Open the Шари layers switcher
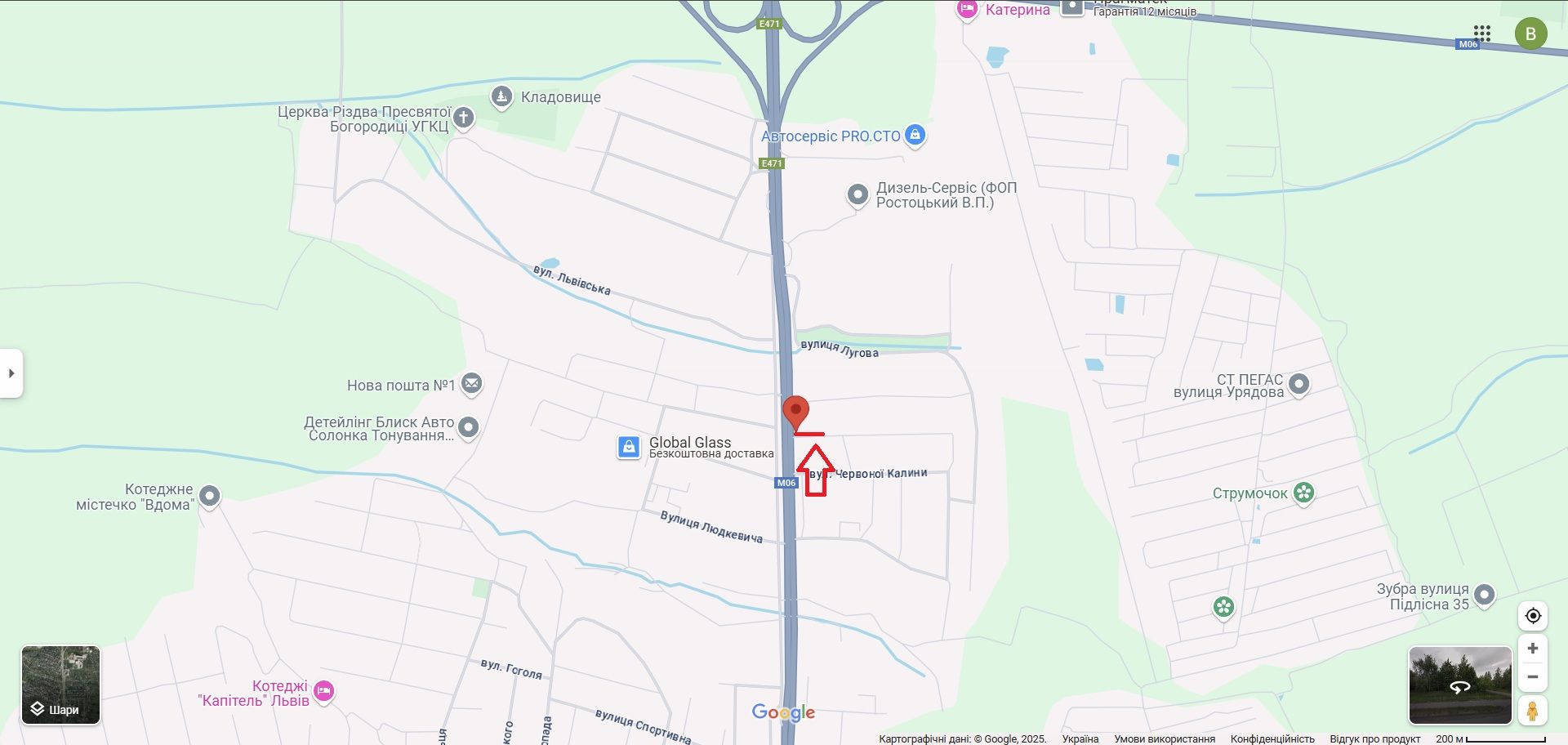Image resolution: width=1568 pixels, height=745 pixels. click(60, 685)
